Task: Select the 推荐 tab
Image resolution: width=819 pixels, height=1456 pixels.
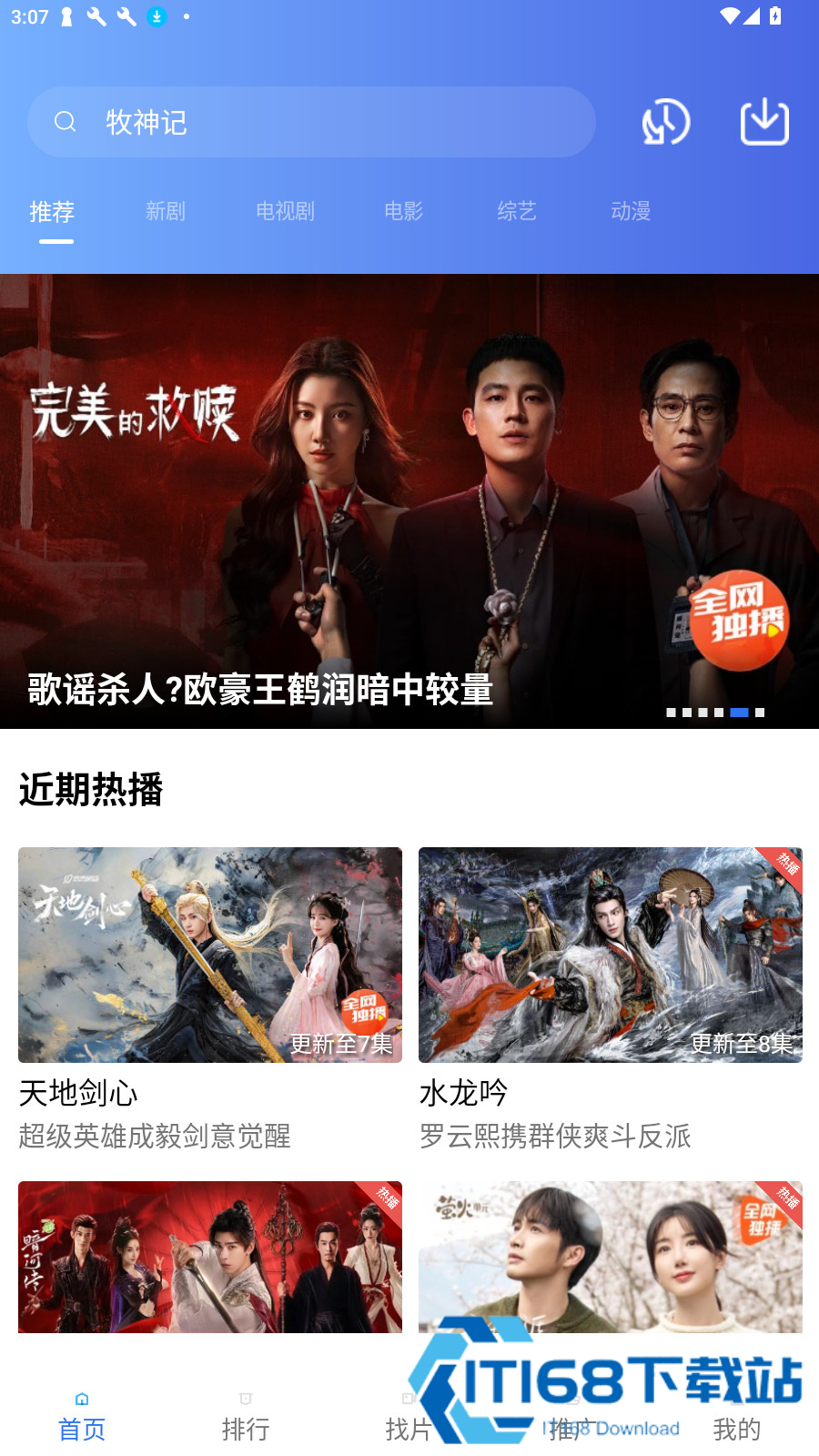Action: (x=52, y=212)
